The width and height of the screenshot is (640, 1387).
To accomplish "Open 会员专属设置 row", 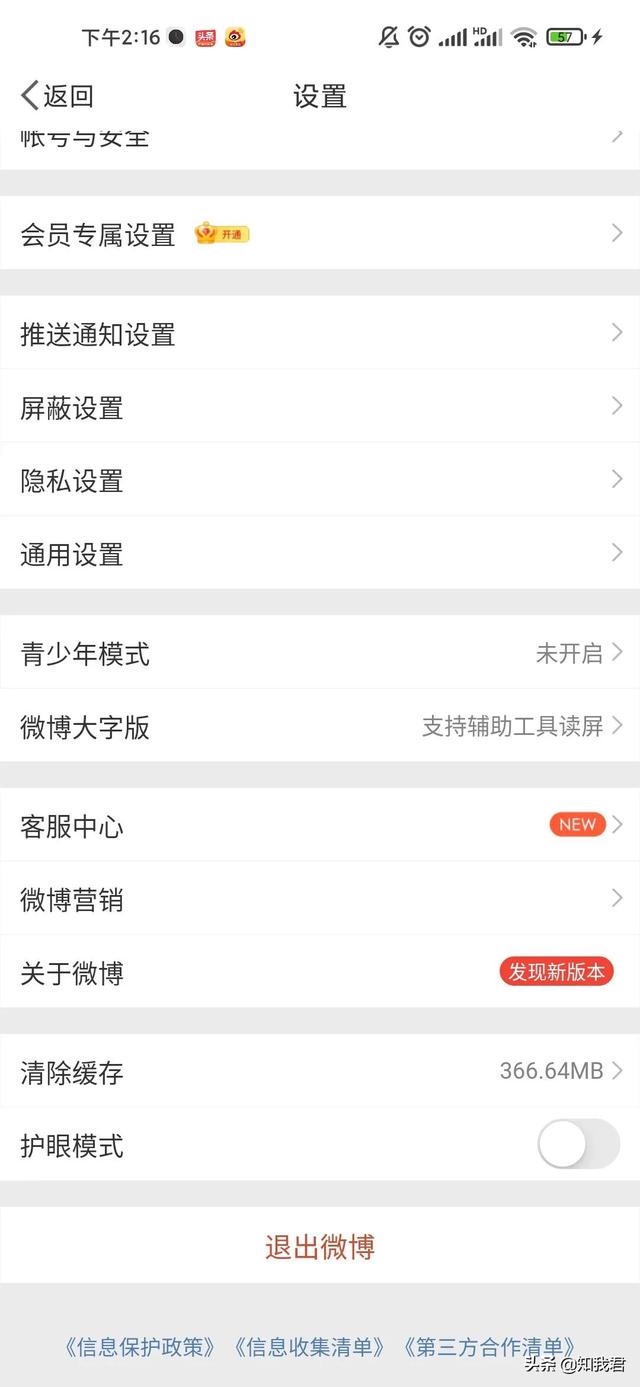I will click(x=320, y=234).
